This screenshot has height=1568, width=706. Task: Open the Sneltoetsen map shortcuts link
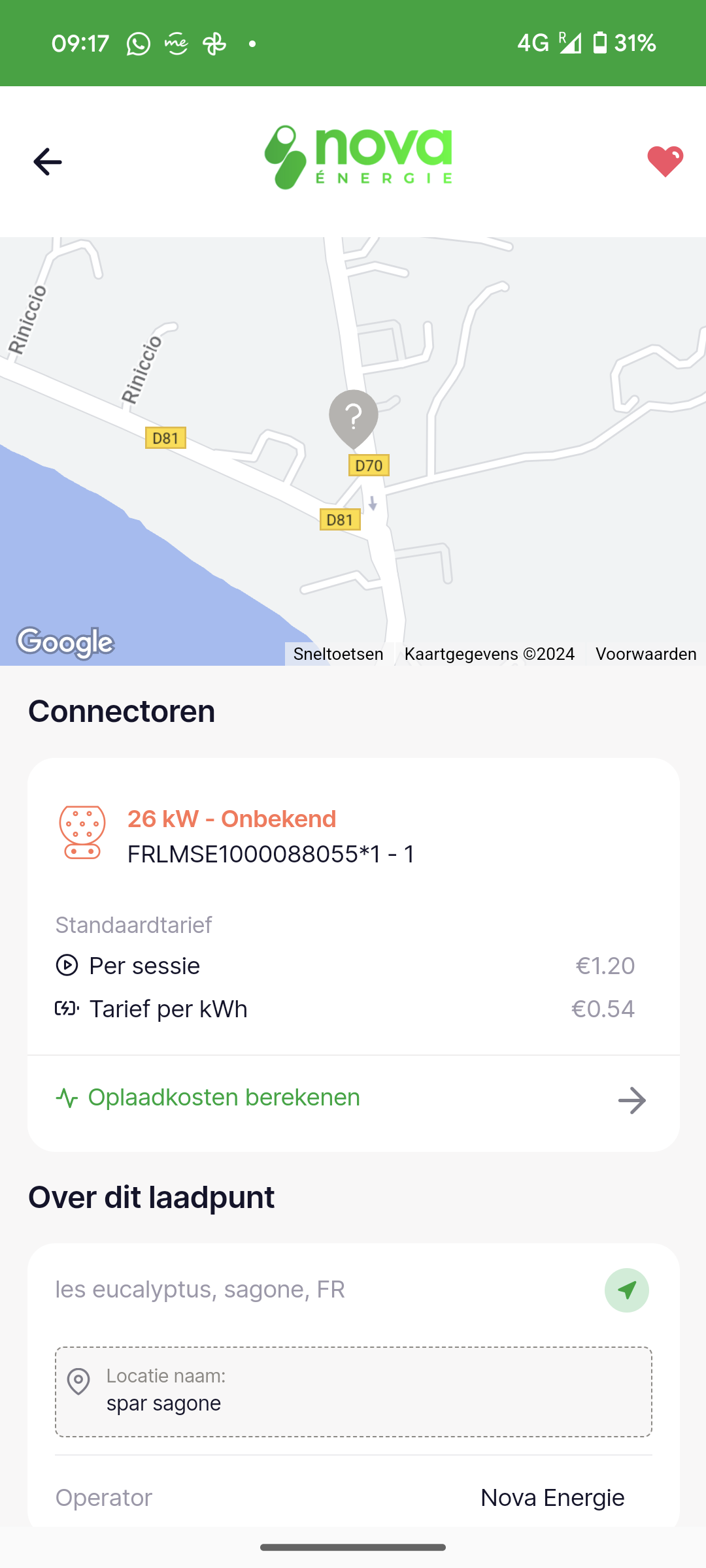tap(338, 654)
